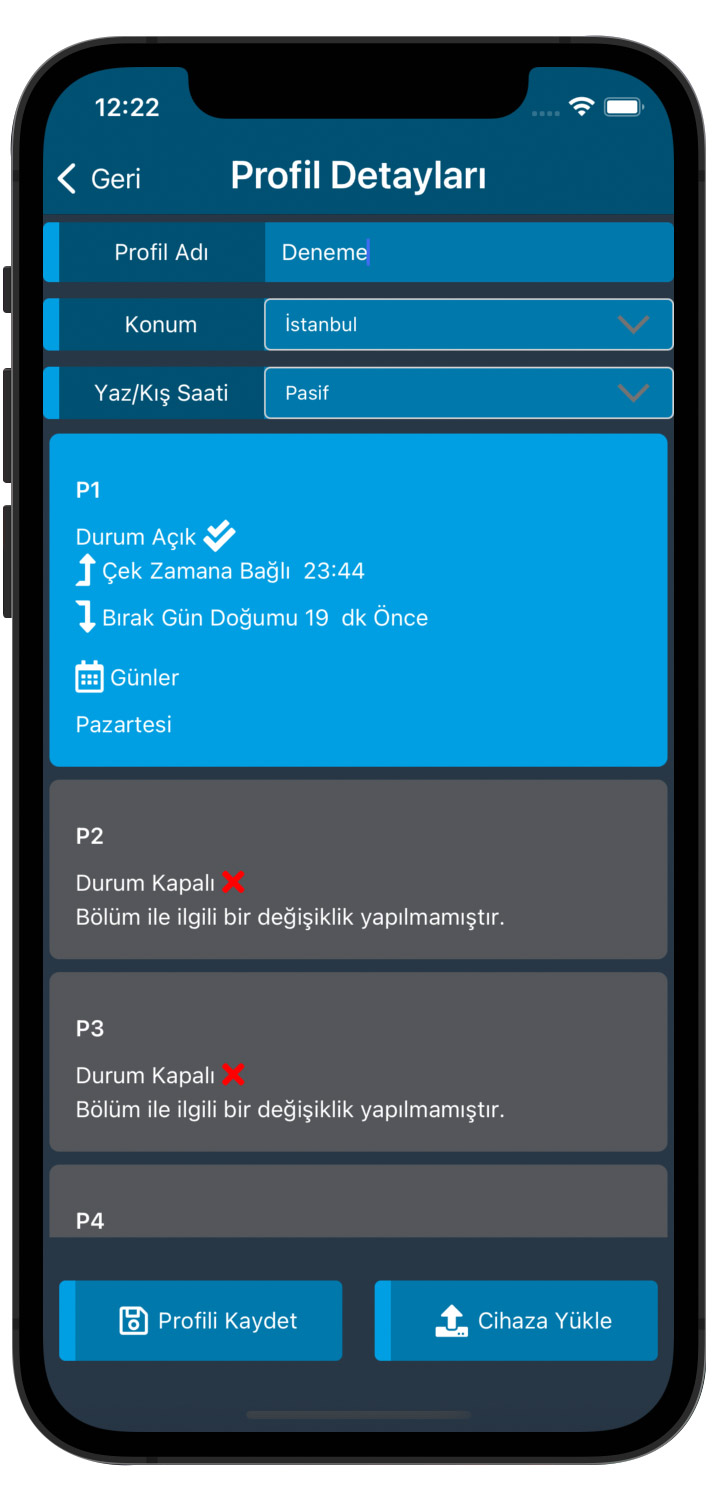
Task: Select the P3 section card
Action: [358, 1061]
